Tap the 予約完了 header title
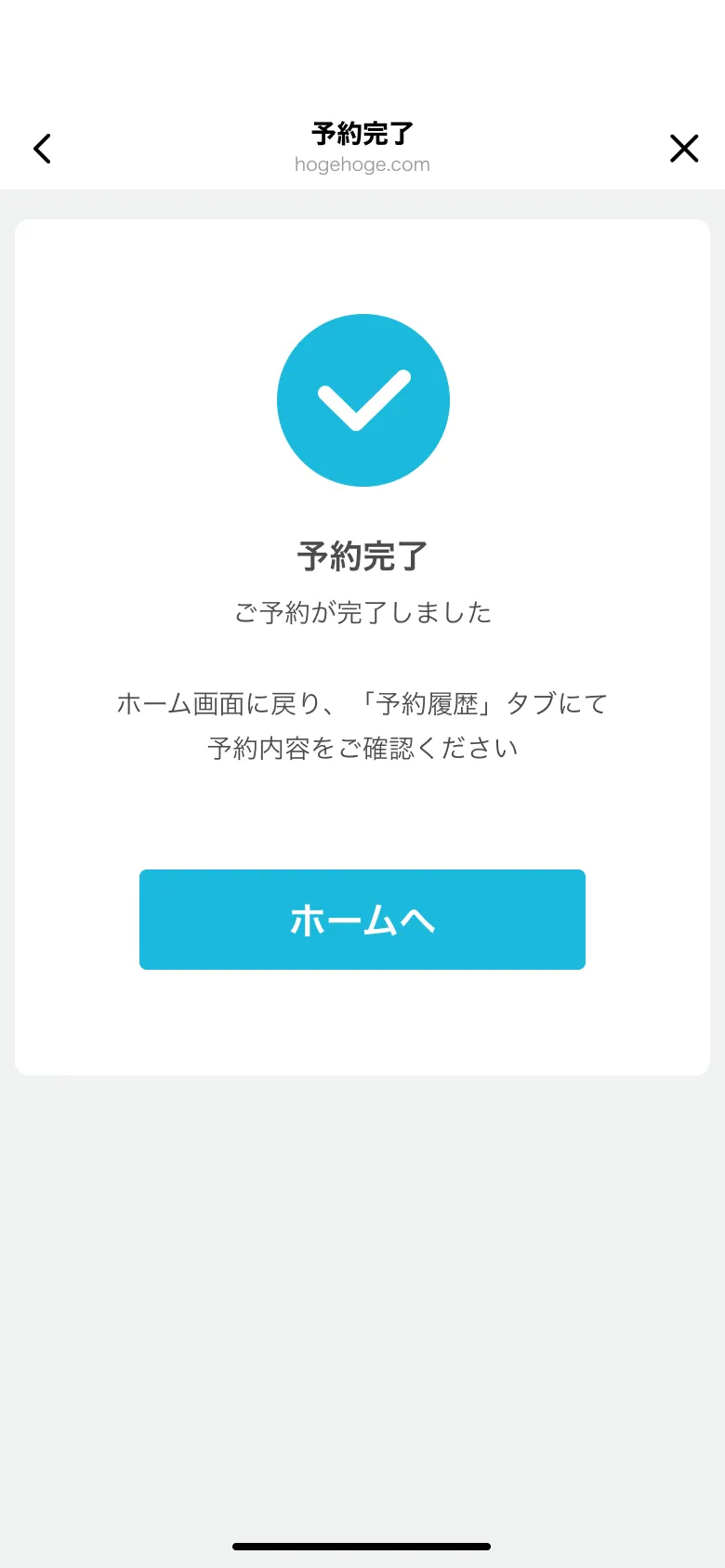 point(362,135)
